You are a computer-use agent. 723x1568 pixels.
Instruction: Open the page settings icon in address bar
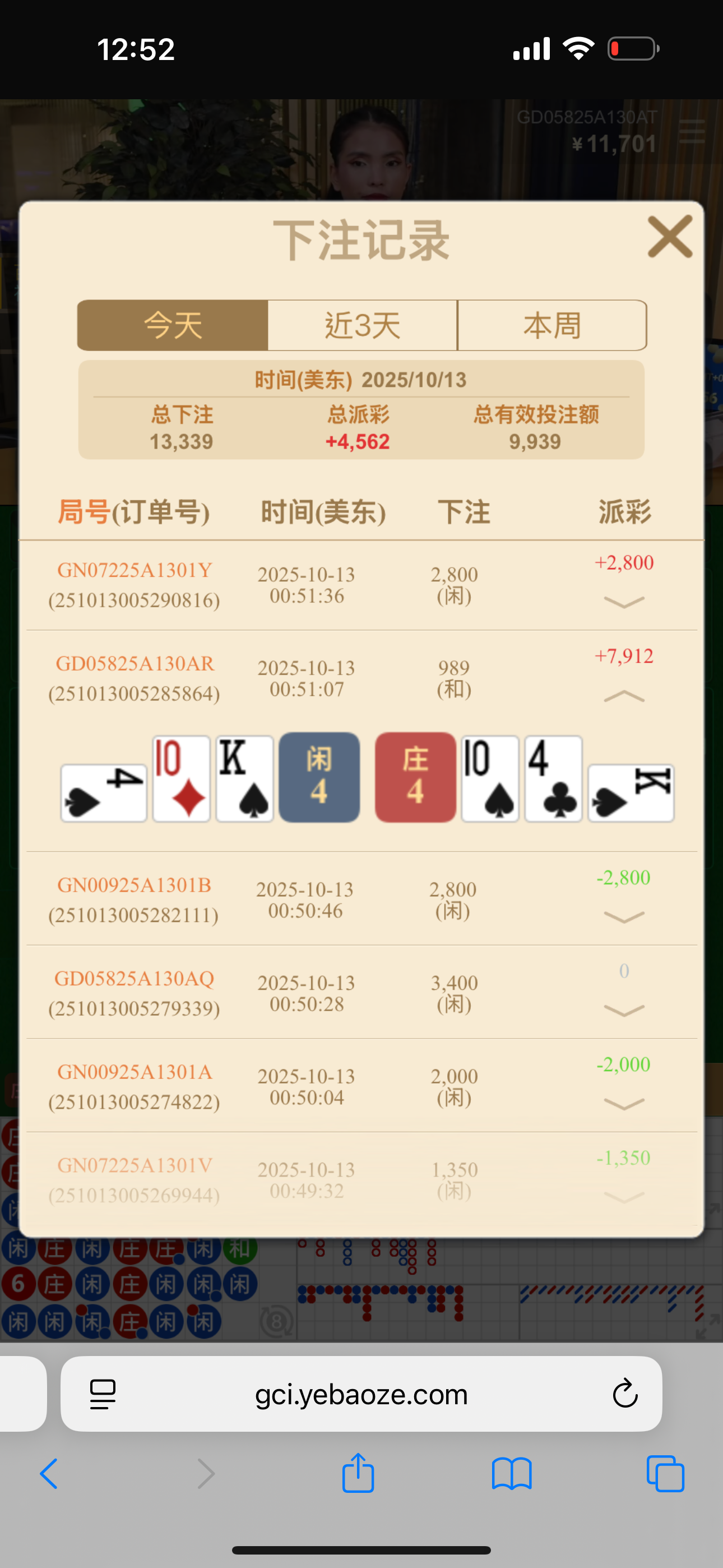coord(103,1393)
